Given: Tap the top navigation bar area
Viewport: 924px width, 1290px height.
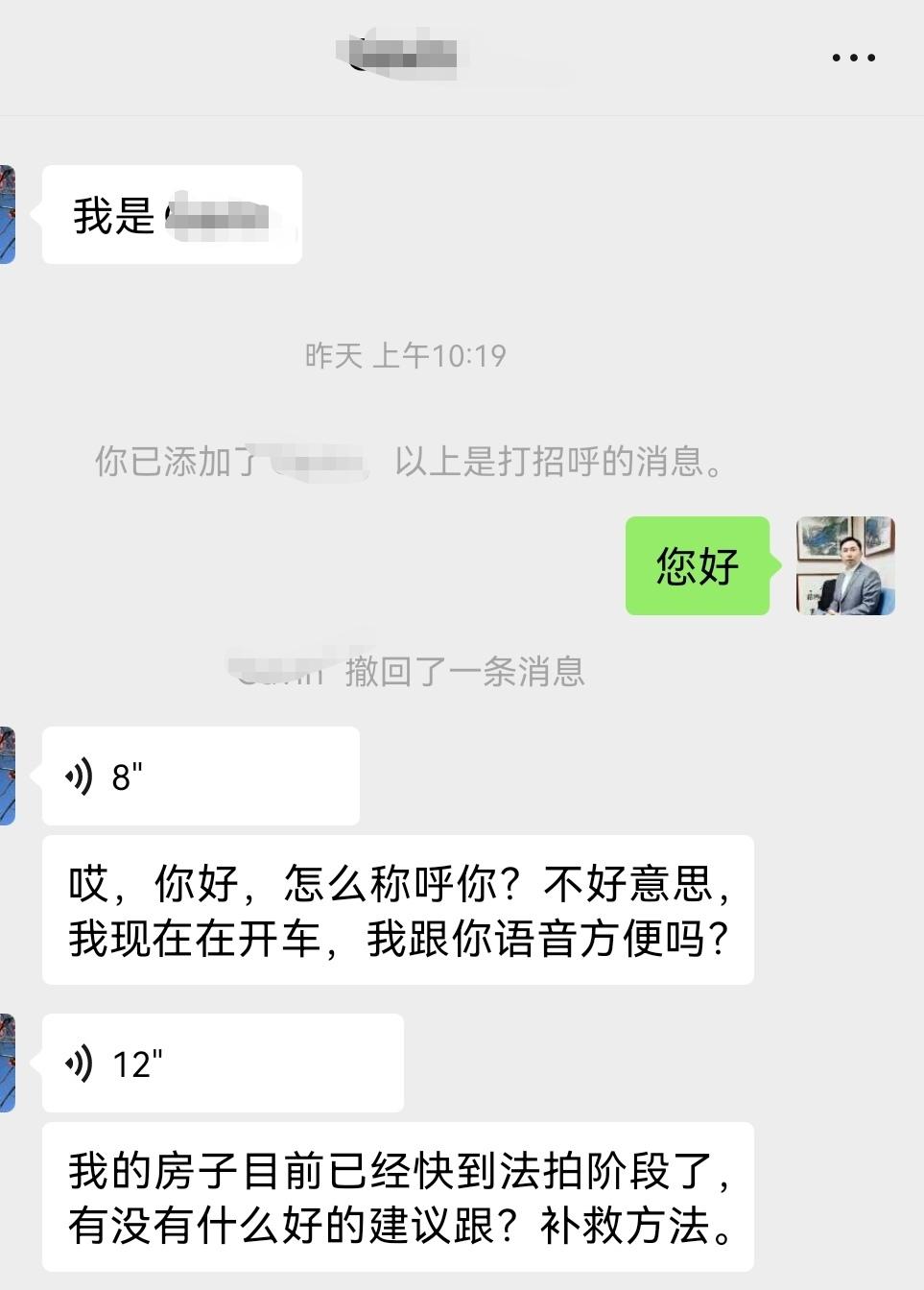Looking at the screenshot, I should point(462,58).
